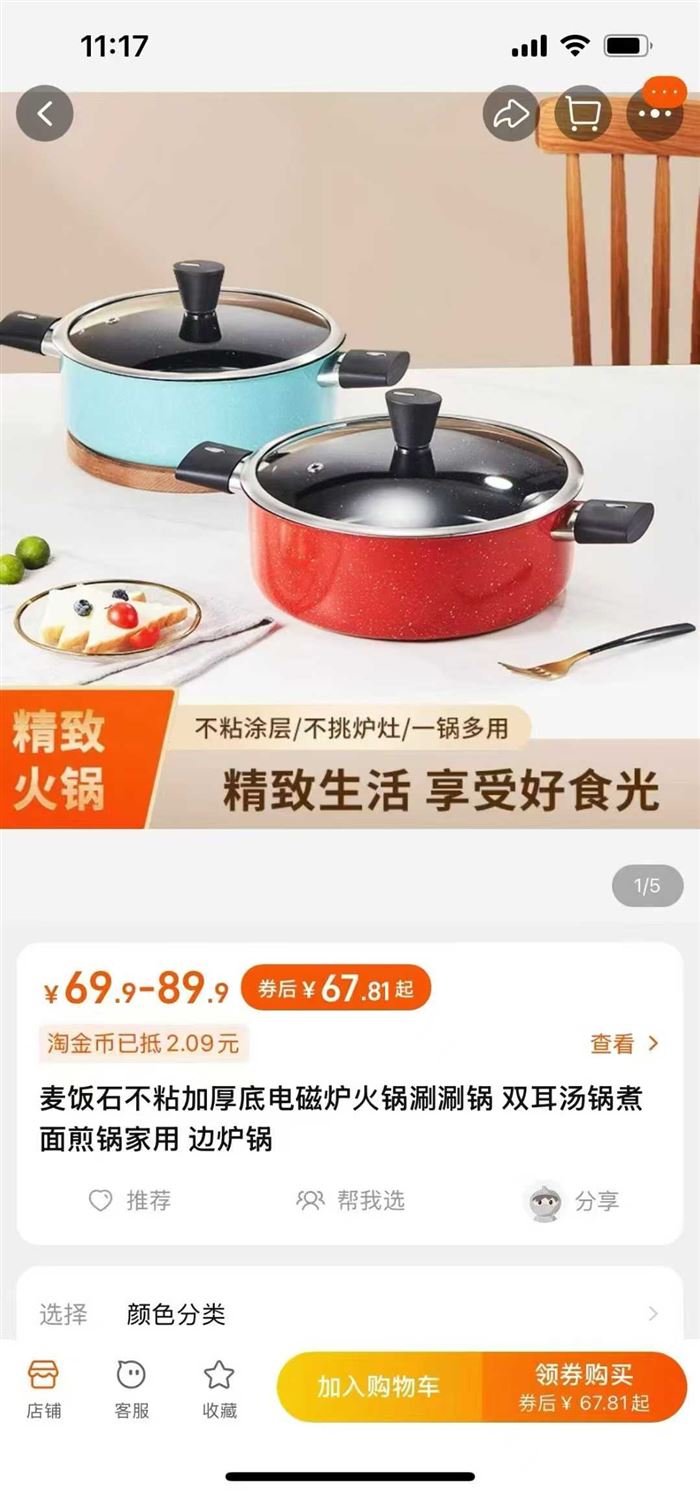Open the shopping cart
Screen dimensions: 700x1496
[583, 114]
